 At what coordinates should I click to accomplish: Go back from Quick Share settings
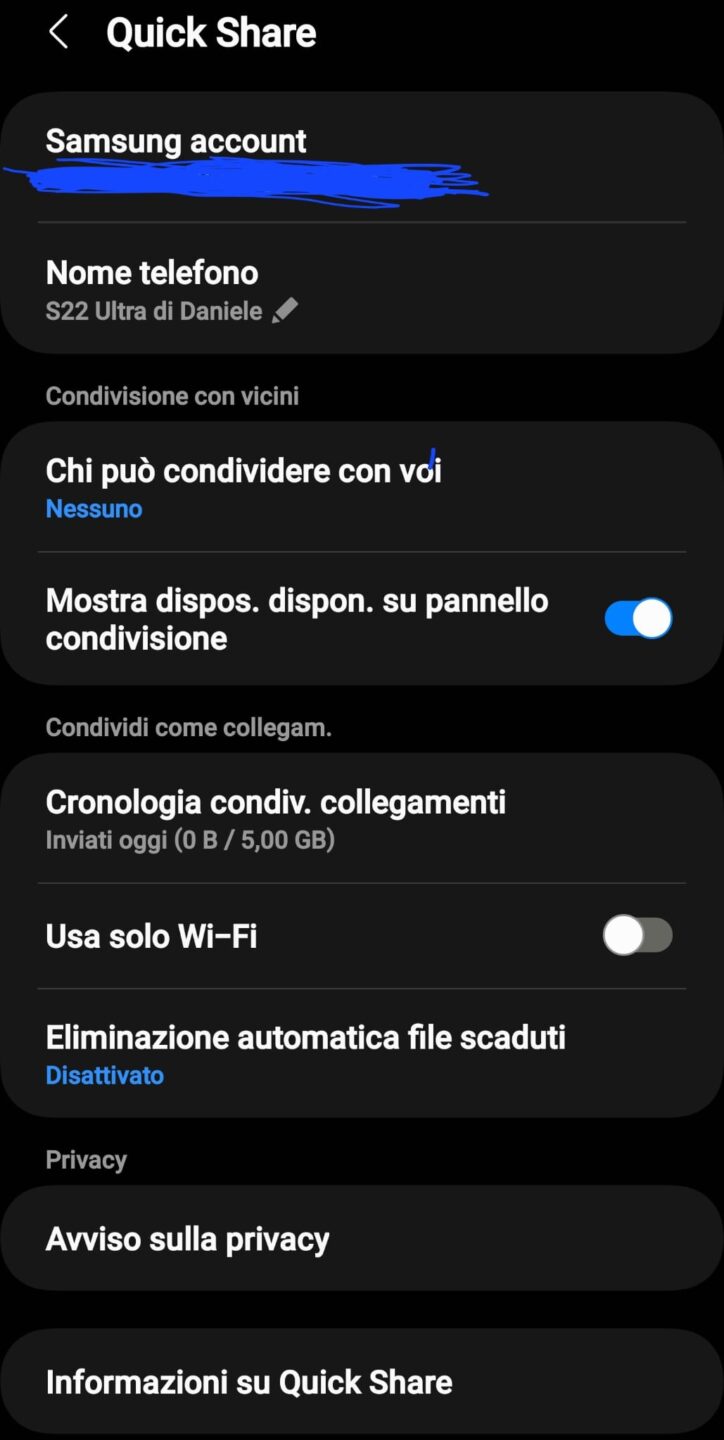(58, 32)
